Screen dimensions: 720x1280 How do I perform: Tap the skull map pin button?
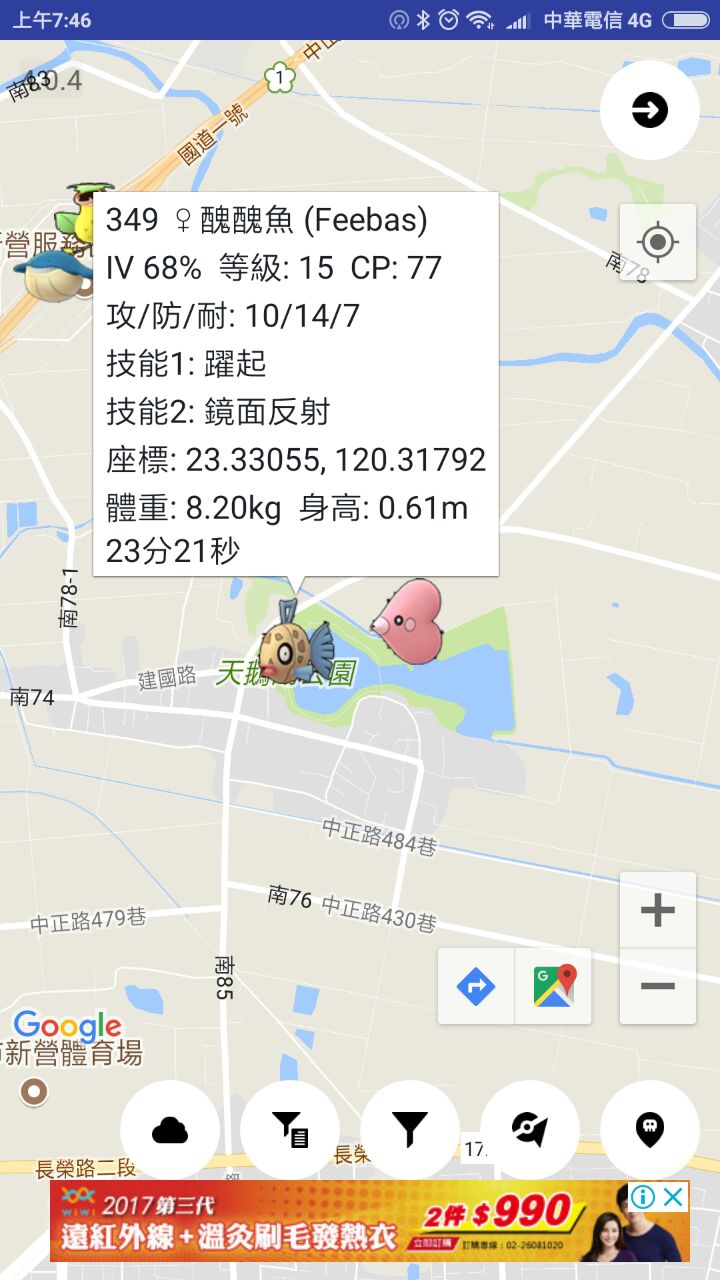[650, 1130]
